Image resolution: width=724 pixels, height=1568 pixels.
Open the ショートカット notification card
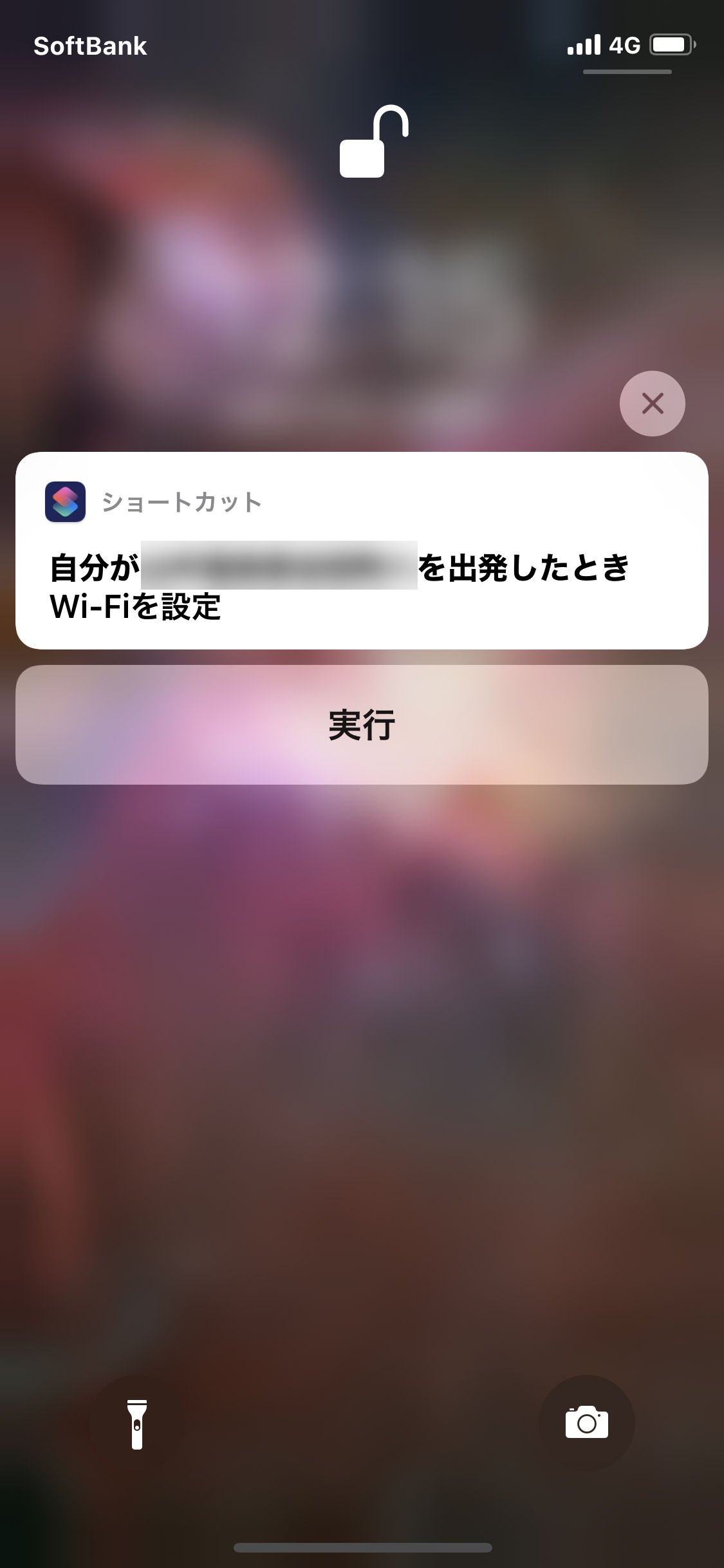(362, 550)
